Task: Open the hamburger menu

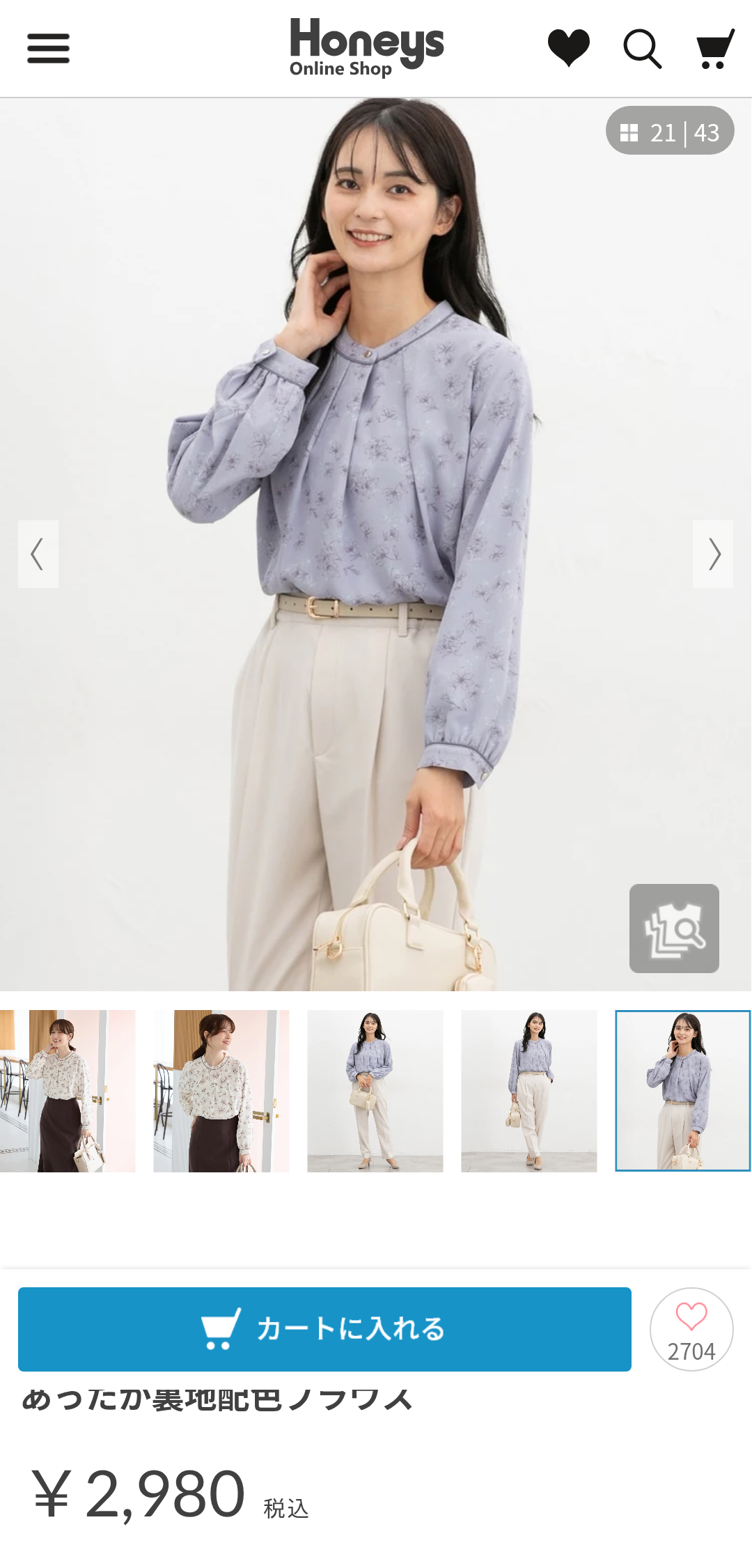Action: tap(48, 48)
